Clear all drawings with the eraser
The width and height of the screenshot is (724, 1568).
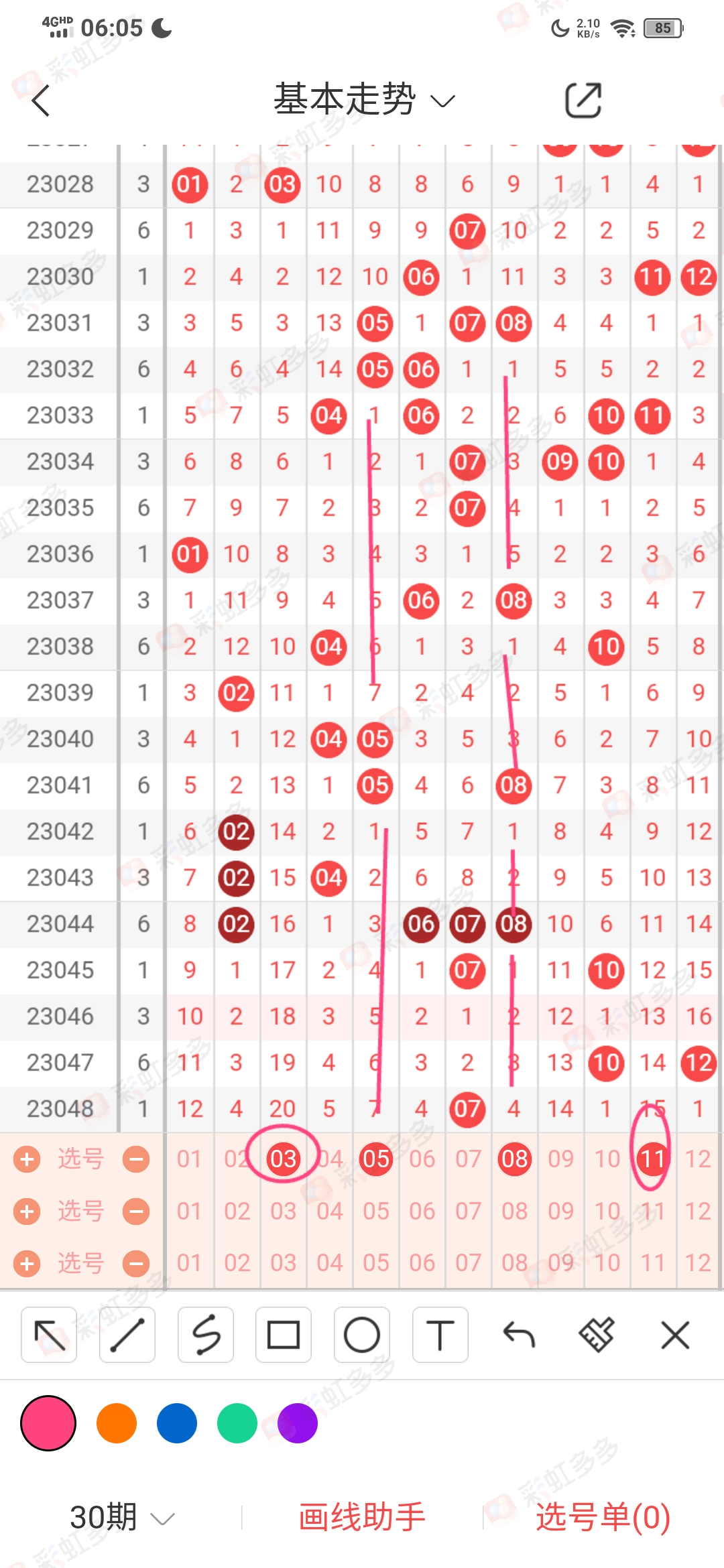[x=597, y=1335]
